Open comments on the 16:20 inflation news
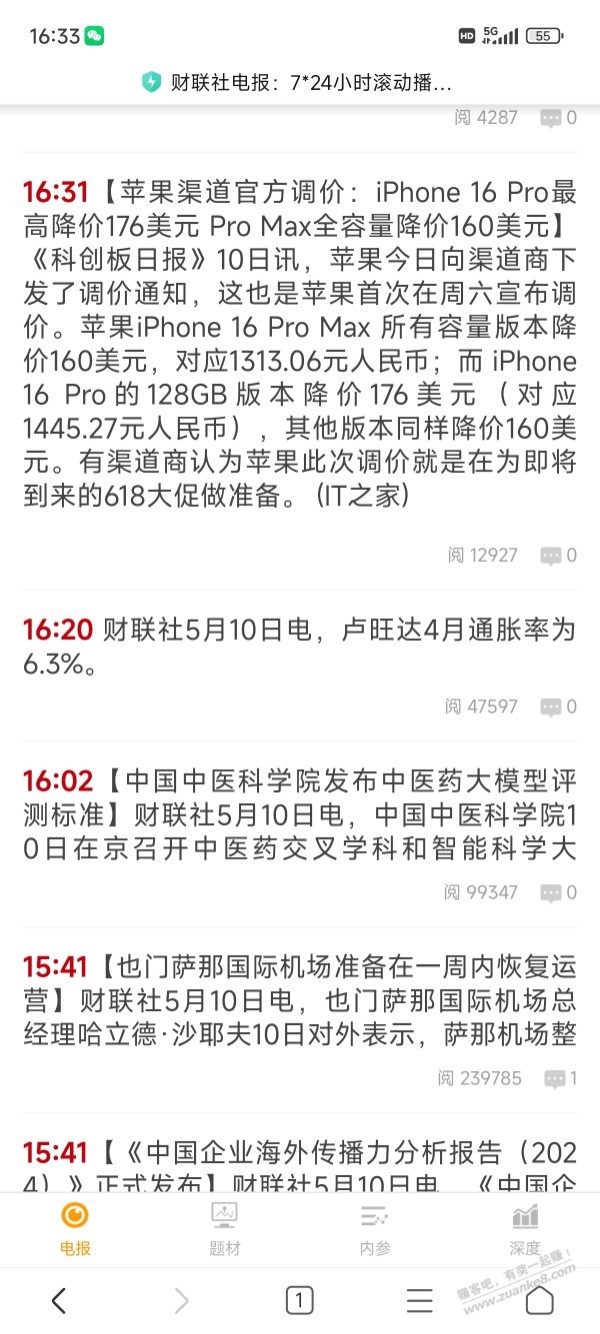 pyautogui.click(x=558, y=706)
